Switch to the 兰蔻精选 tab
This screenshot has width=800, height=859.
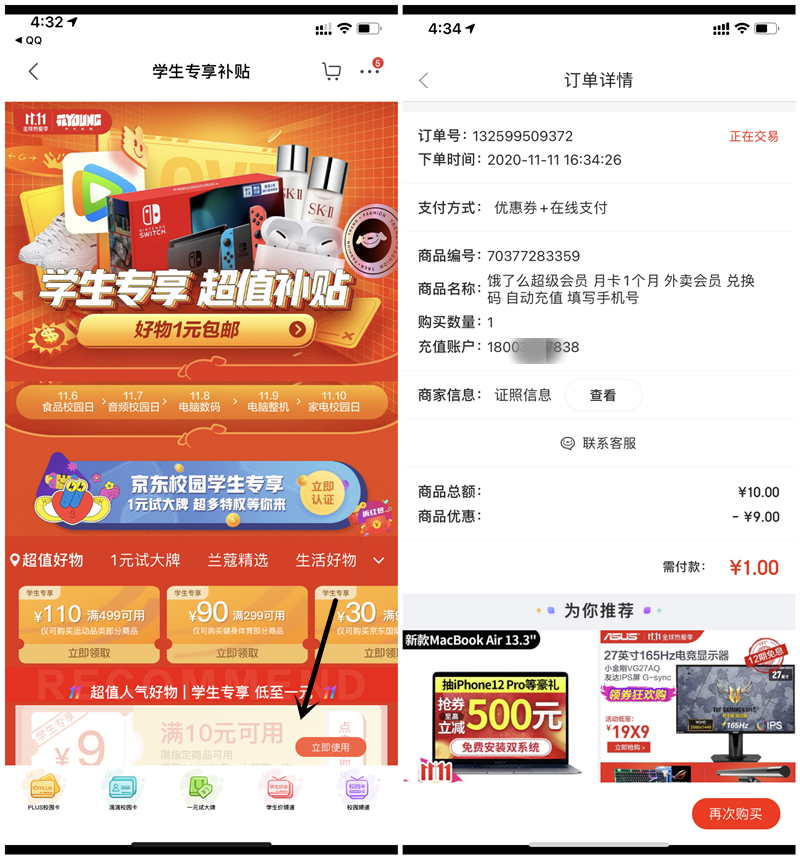coord(238,560)
